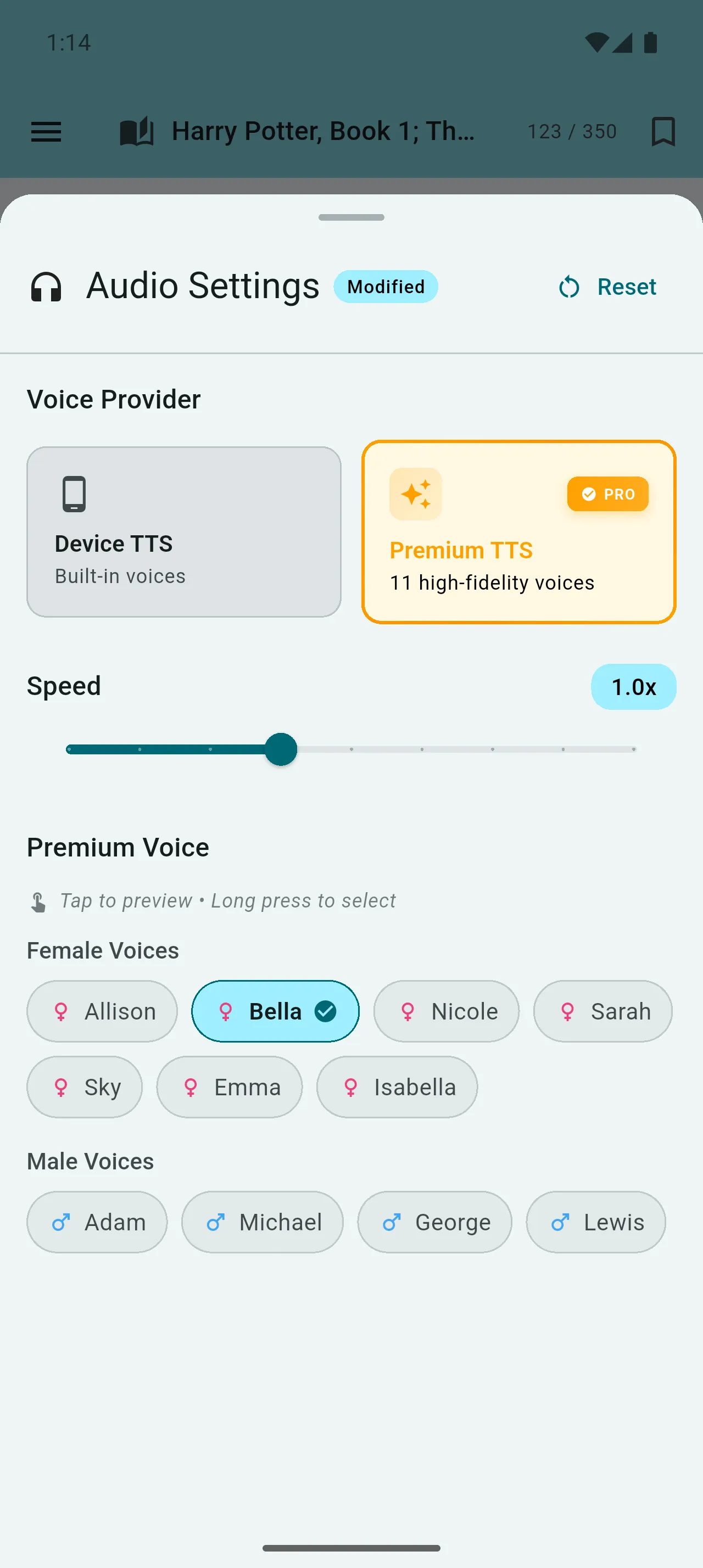Open the navigation menu from the top bar
Screen dimensions: 703x1568
tap(46, 131)
